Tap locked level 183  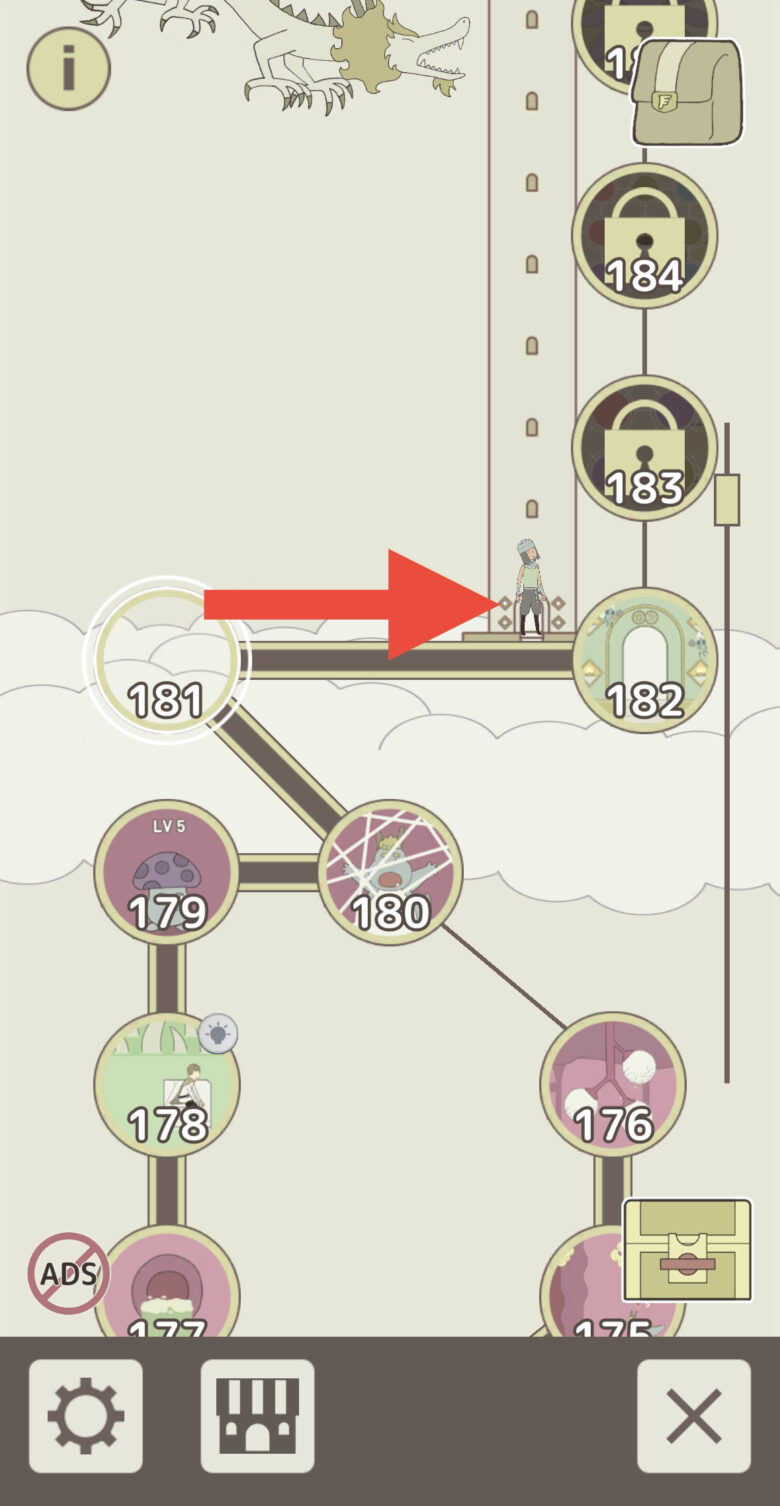tap(645, 448)
